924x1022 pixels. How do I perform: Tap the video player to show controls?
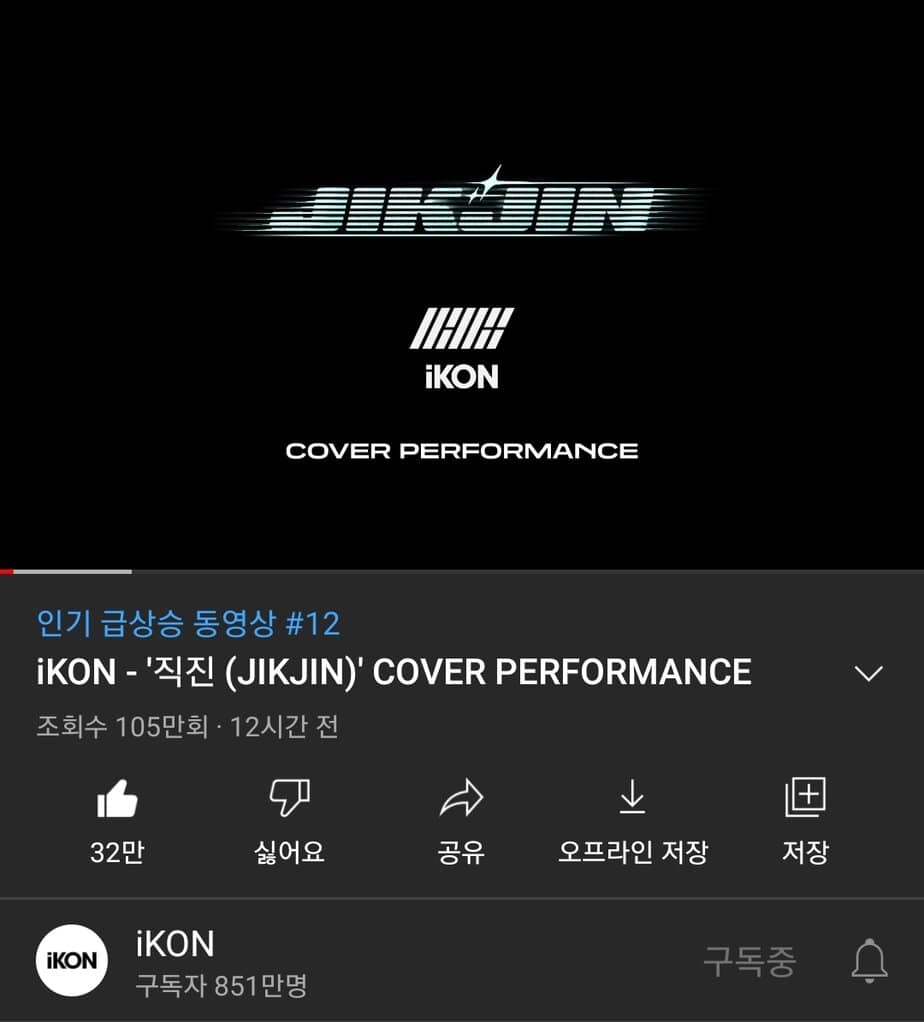coord(462,285)
